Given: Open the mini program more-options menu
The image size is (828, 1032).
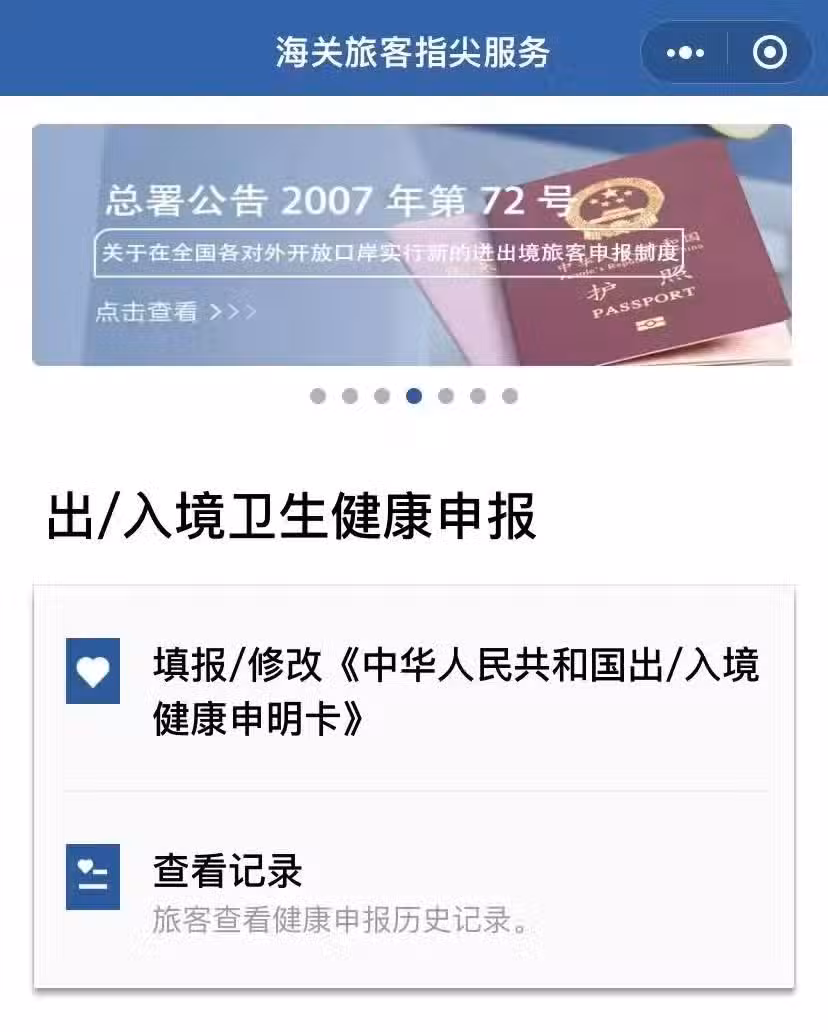Looking at the screenshot, I should pos(685,53).
